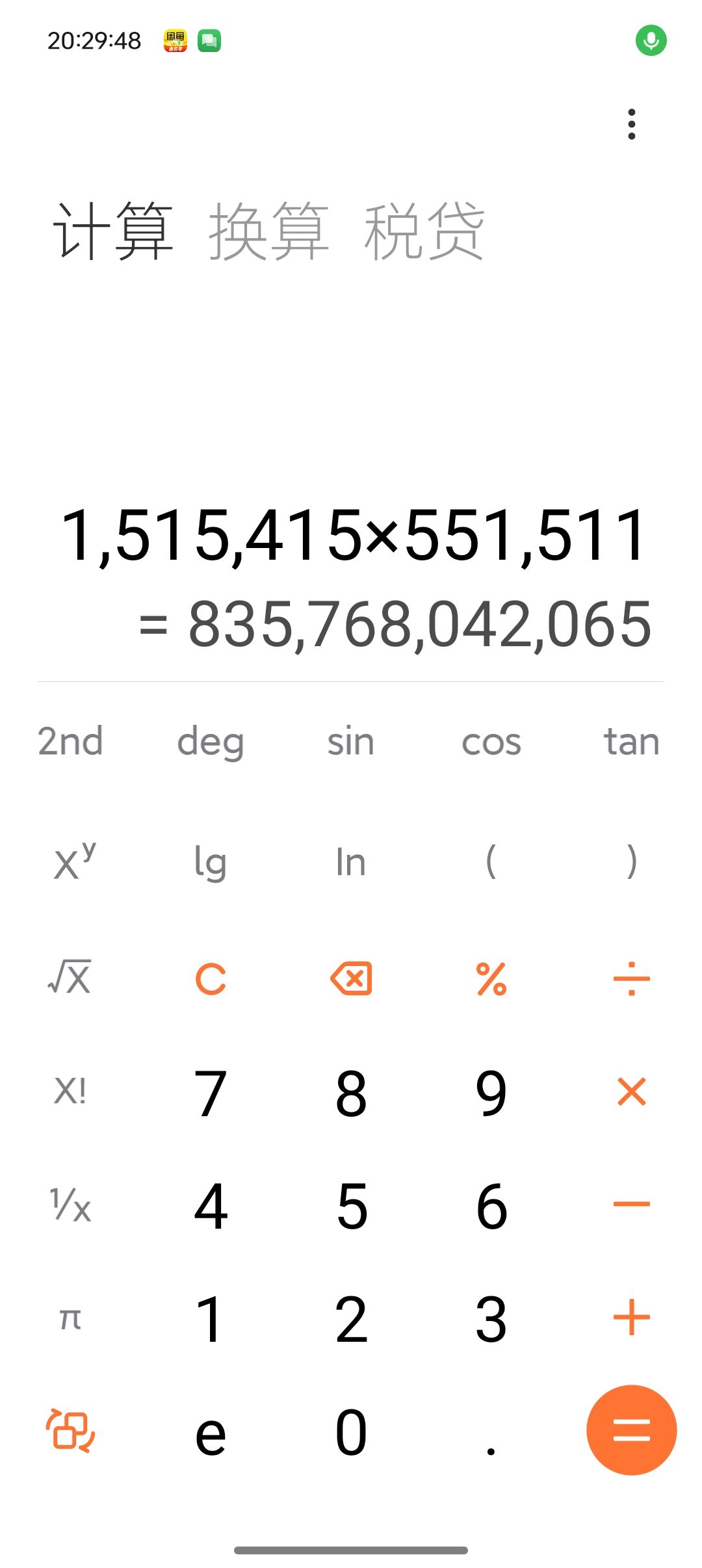Select the multiplication operator
The image size is (702, 1568).
tap(631, 1091)
